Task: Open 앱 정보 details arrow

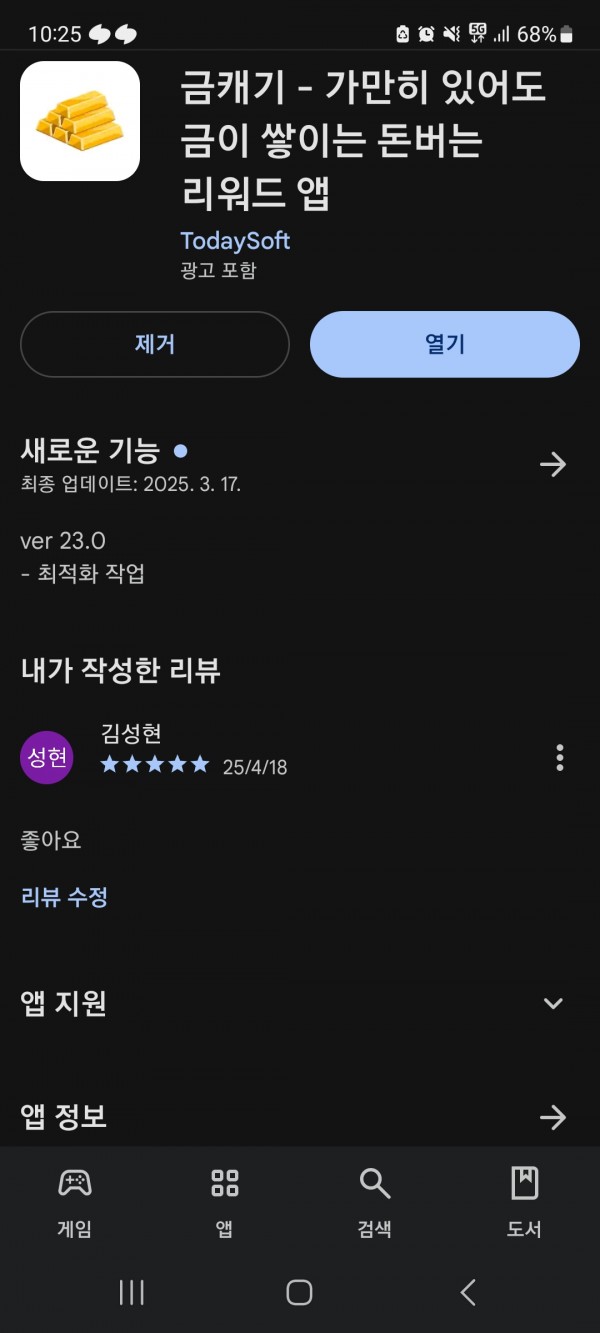Action: [x=553, y=1117]
